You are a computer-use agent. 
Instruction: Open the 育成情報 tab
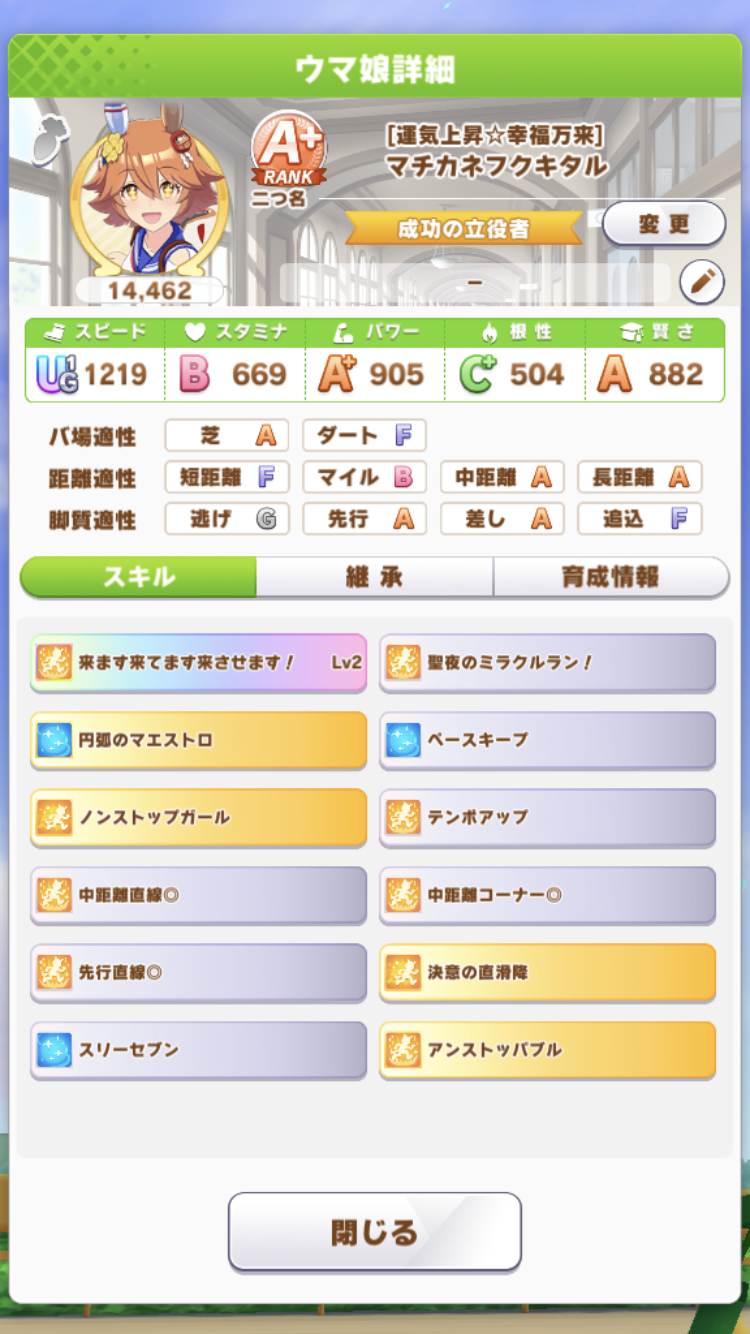coord(610,577)
